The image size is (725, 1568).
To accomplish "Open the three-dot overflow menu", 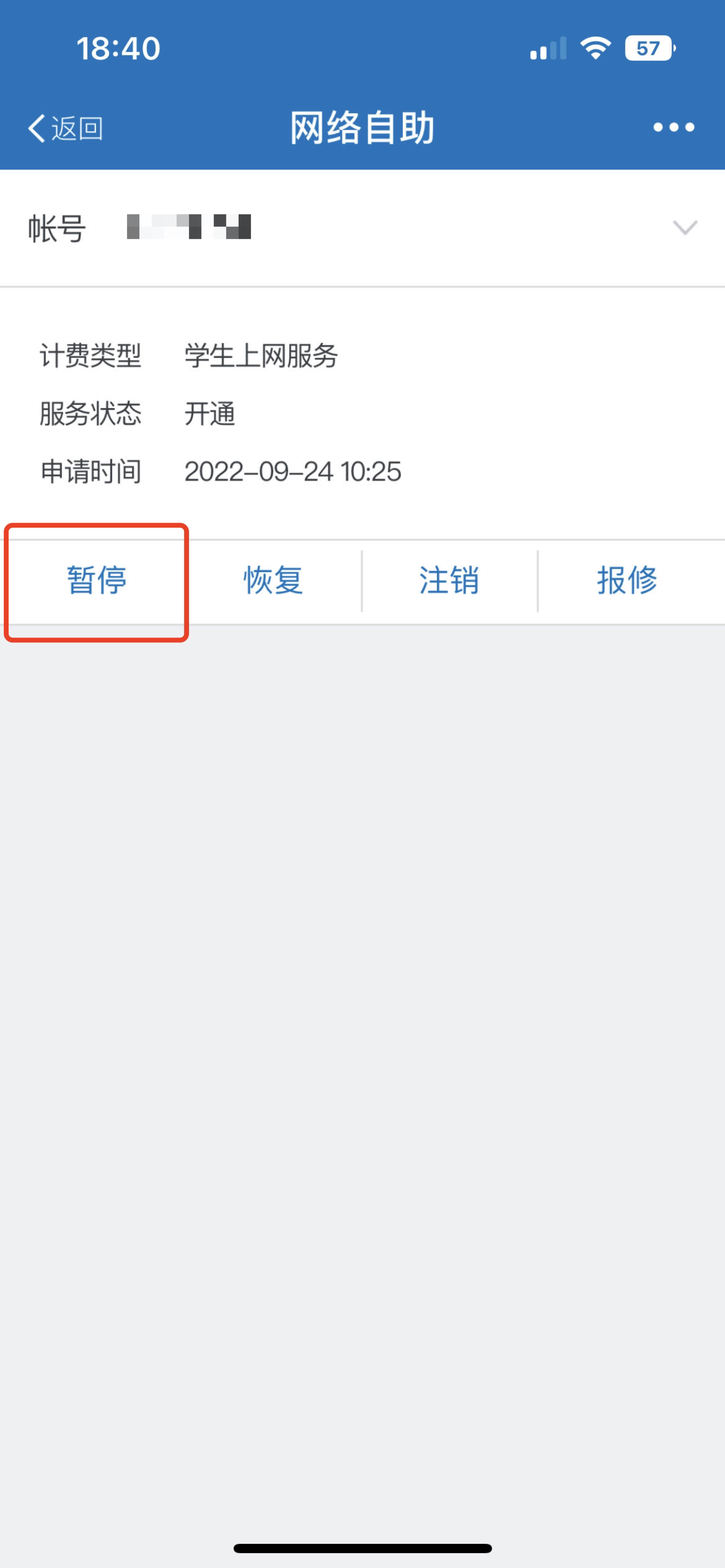I will tap(674, 128).
